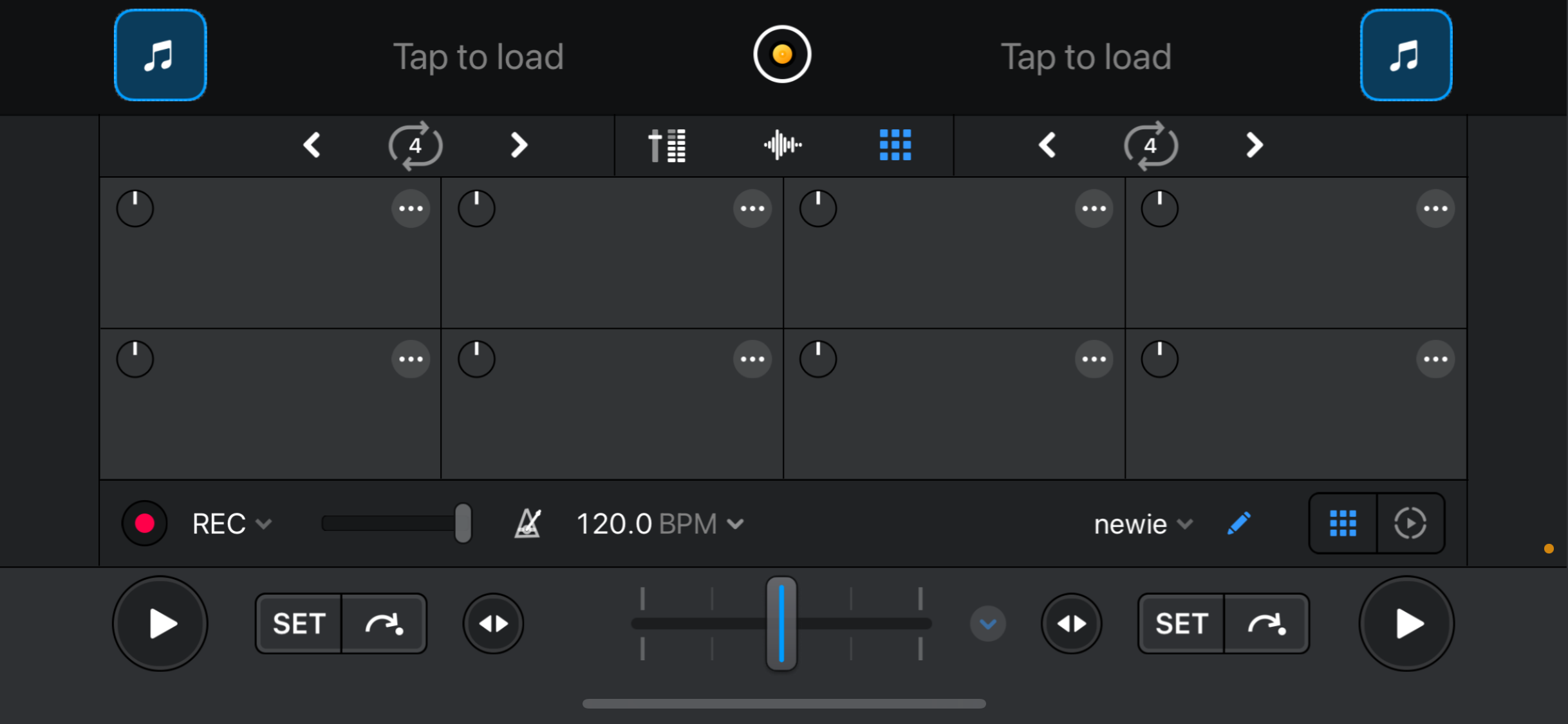Select the sampler grid view
The width and height of the screenshot is (1568, 724).
895,145
